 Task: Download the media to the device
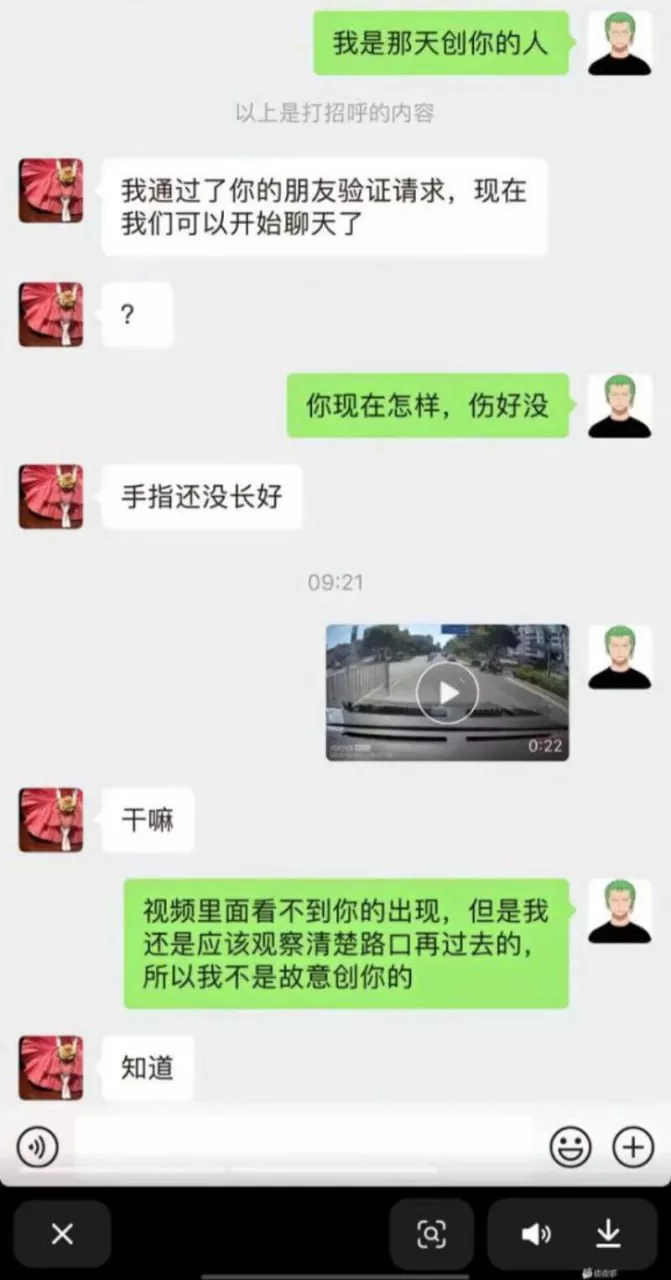(608, 1234)
